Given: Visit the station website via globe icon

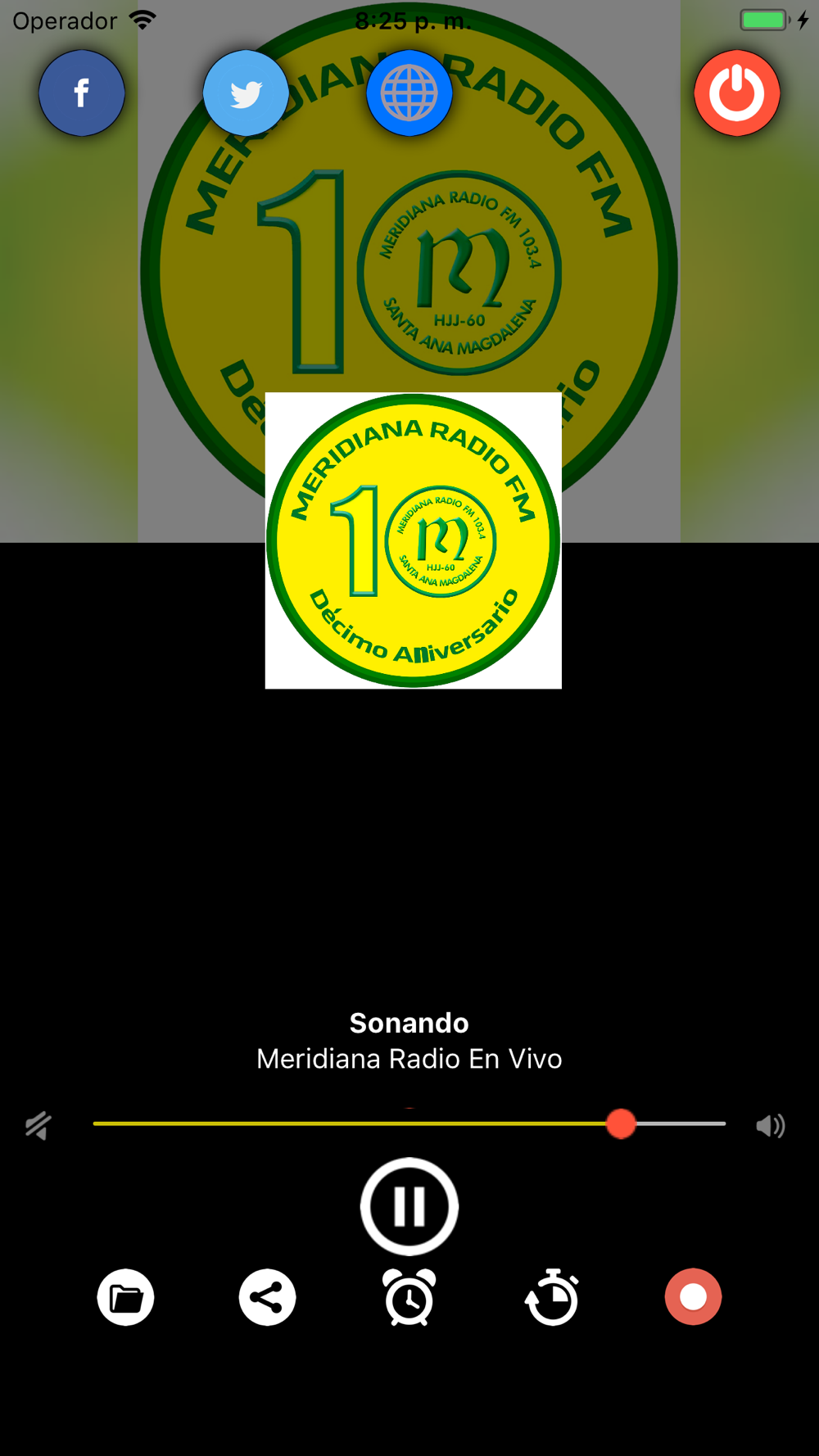Looking at the screenshot, I should coord(409,93).
